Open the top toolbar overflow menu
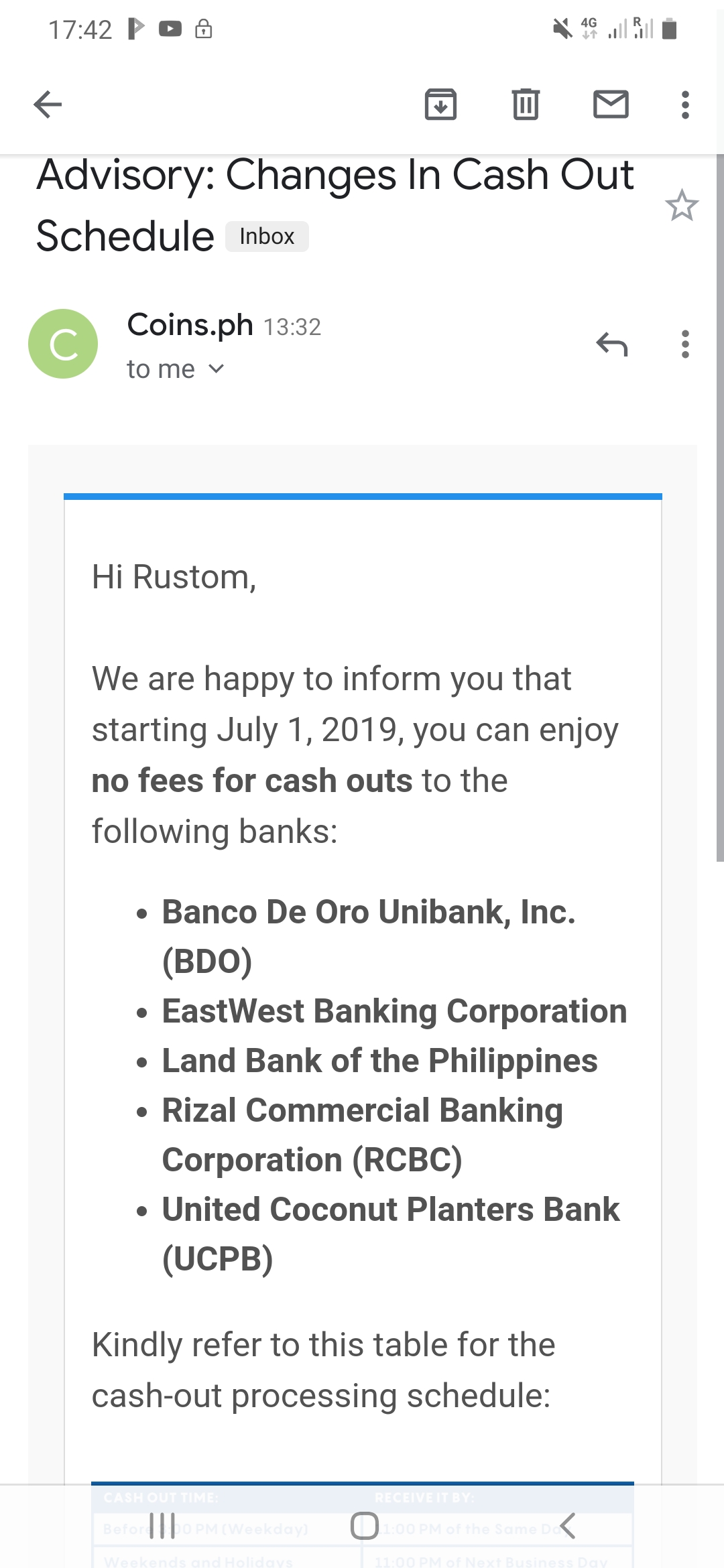Image resolution: width=724 pixels, height=1568 pixels. [x=684, y=105]
